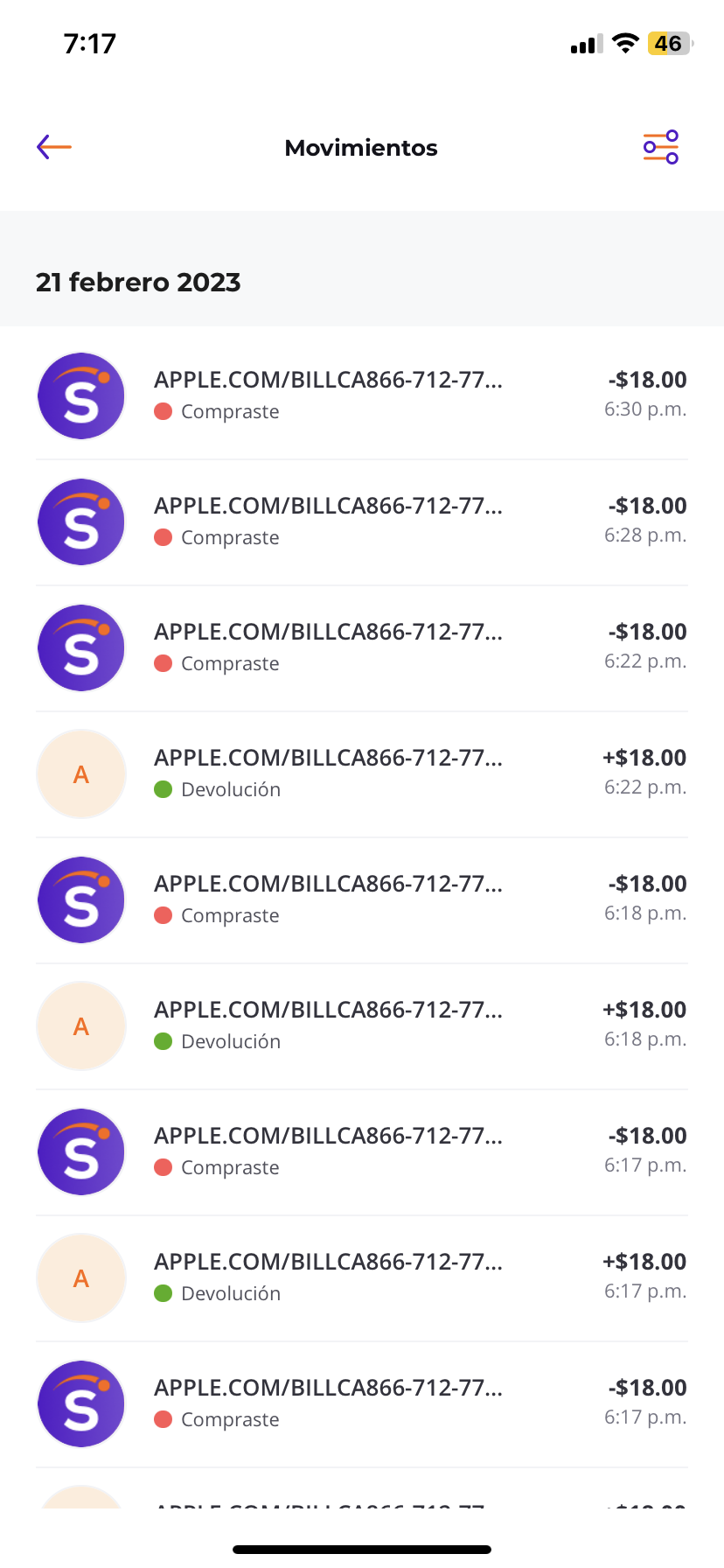Select the 6:22 p.m. Compraste movement
Viewport: 724px width, 1568px height.
pyautogui.click(x=362, y=647)
